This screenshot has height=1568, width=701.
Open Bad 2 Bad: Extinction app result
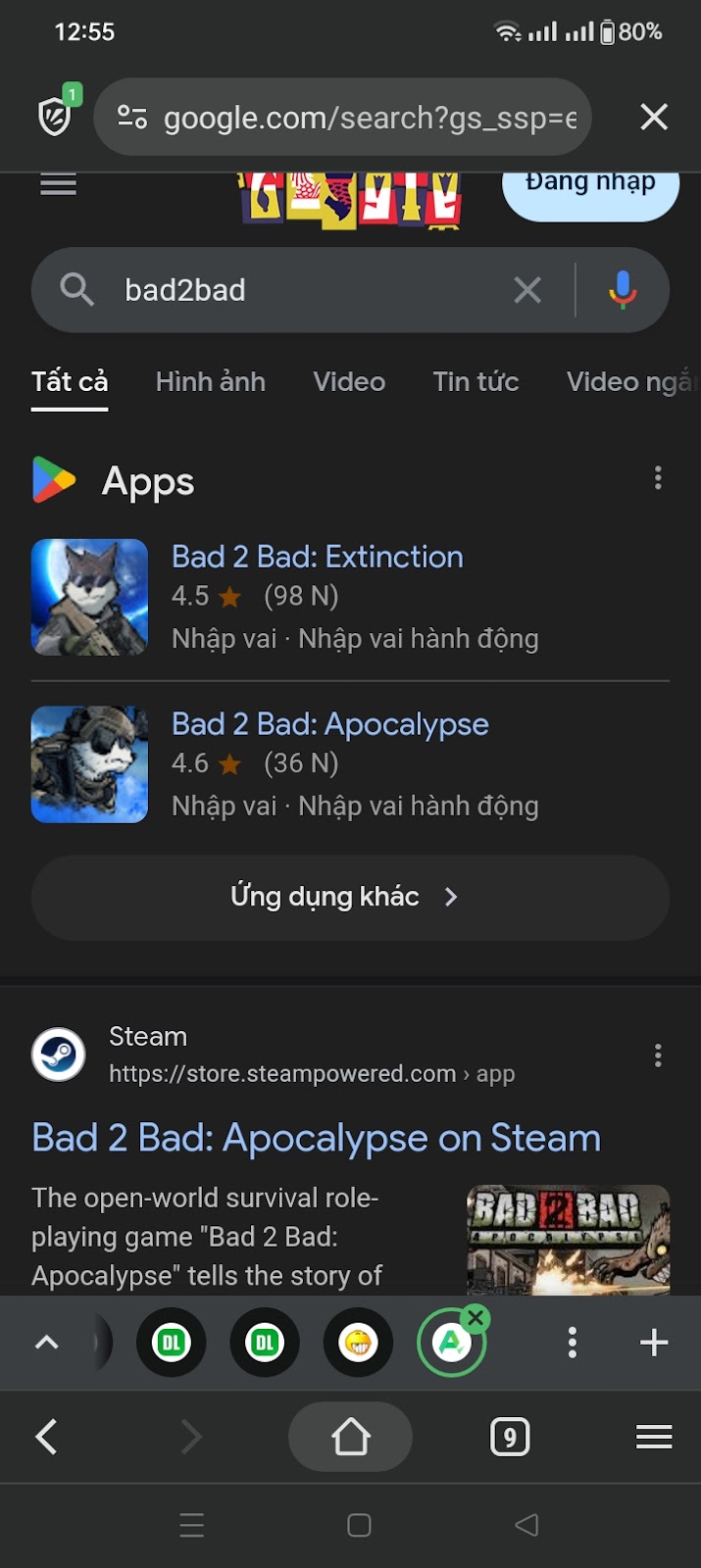(x=317, y=557)
